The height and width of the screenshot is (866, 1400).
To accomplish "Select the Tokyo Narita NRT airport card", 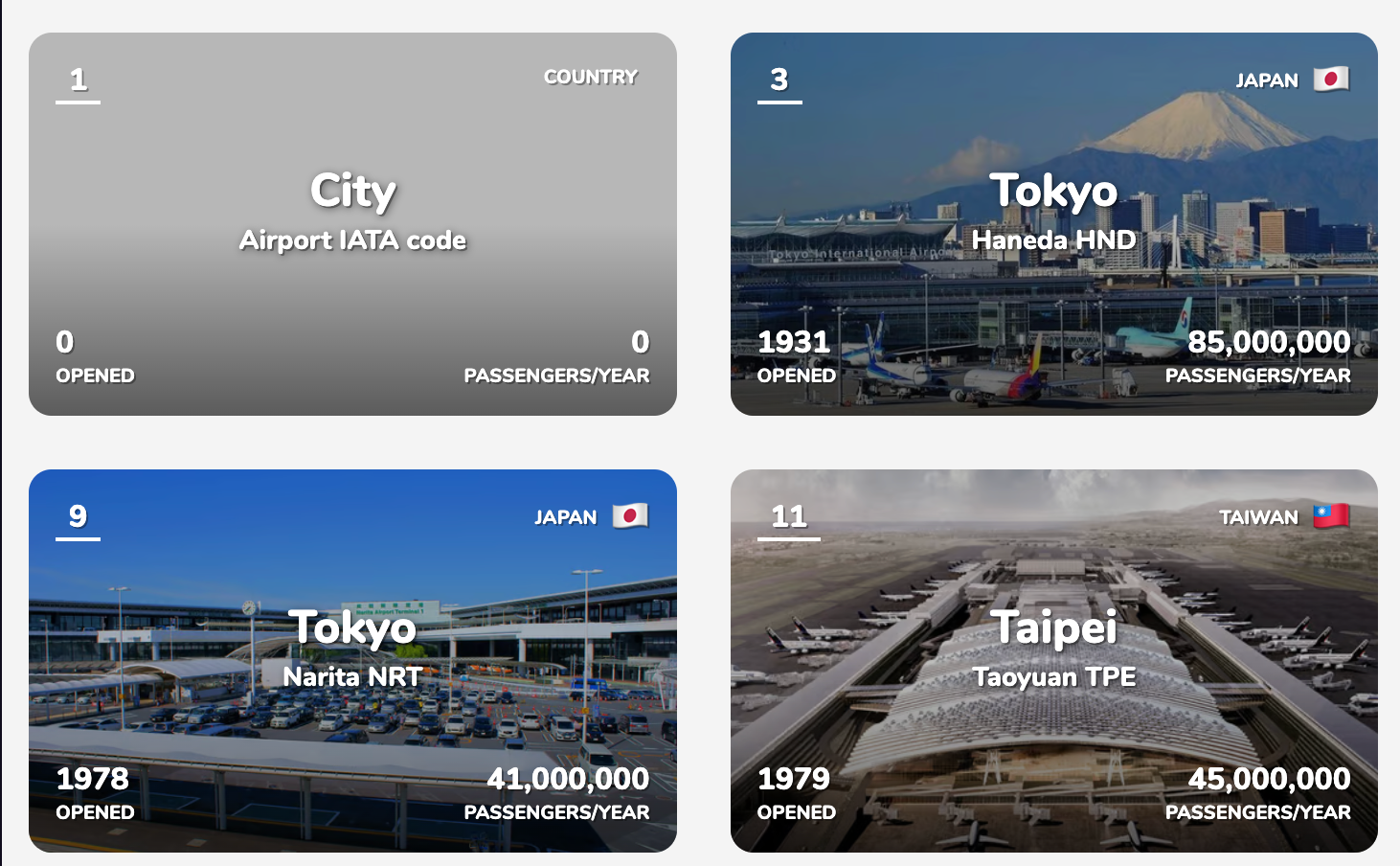I will pyautogui.click(x=352, y=661).
